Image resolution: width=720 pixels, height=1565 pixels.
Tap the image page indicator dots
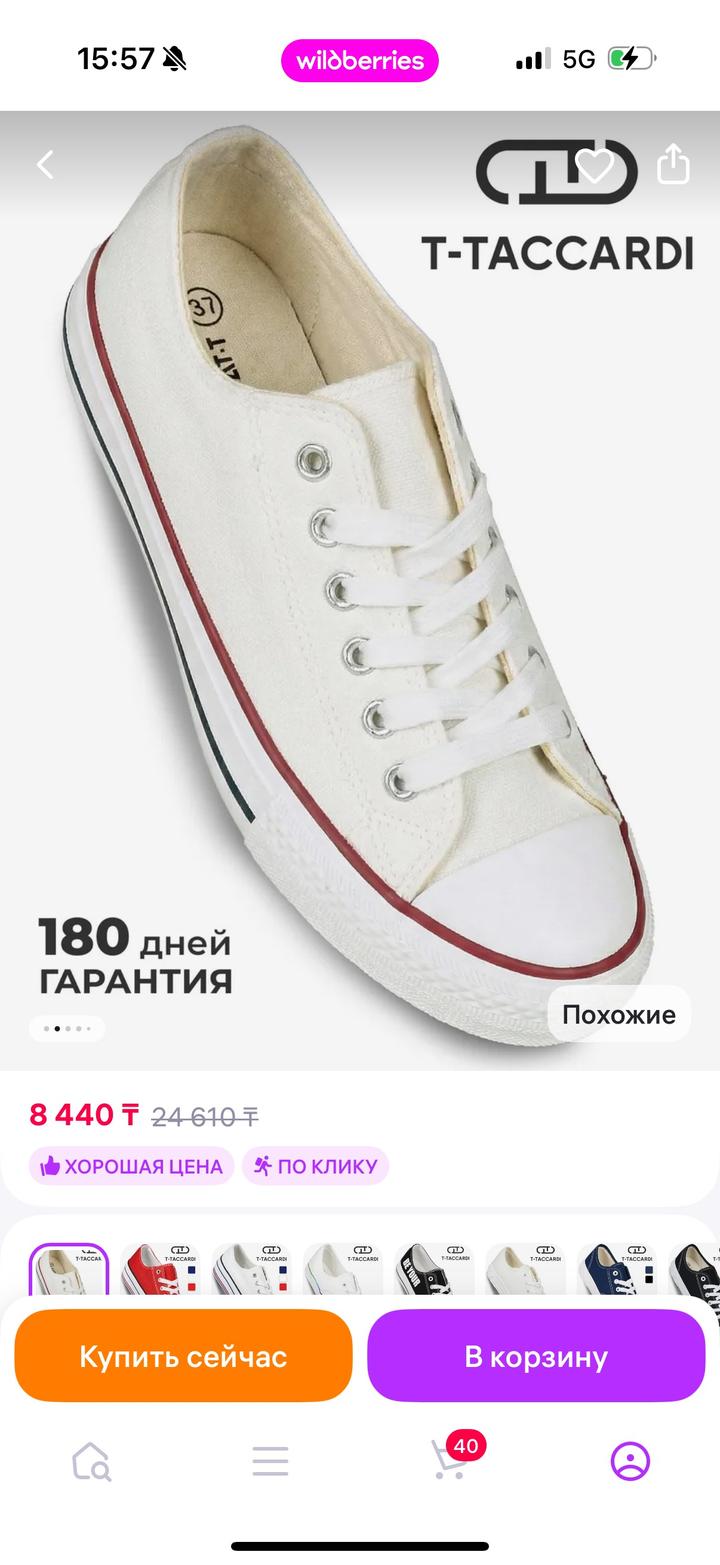(x=67, y=1028)
